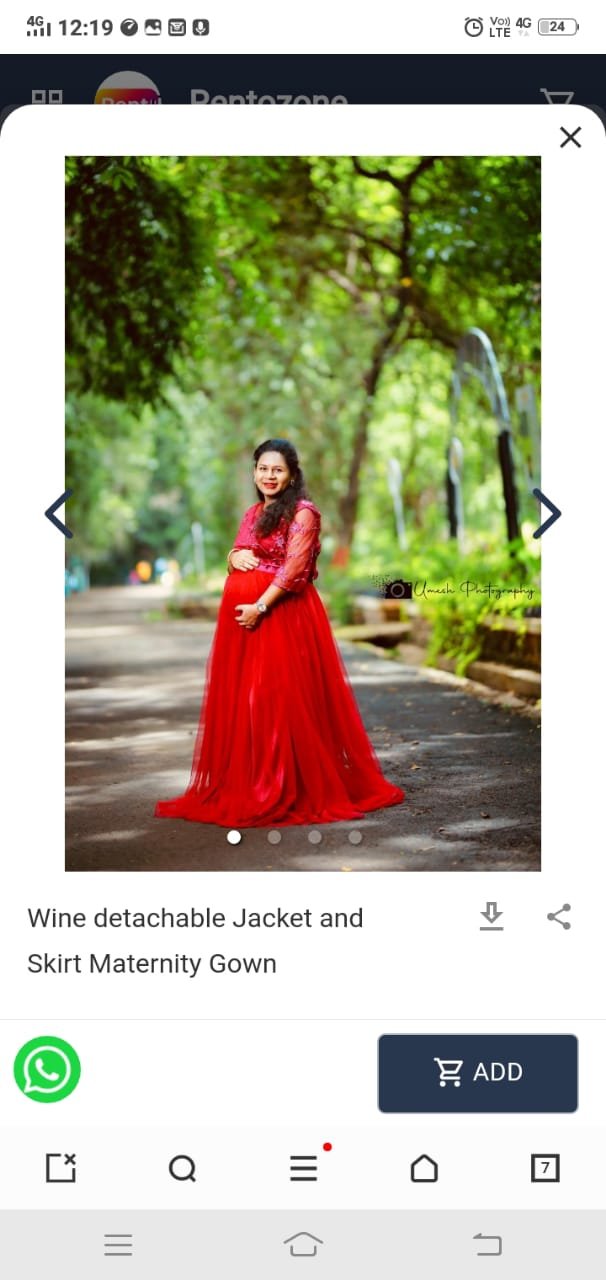The image size is (606, 1280).
Task: Show the previous gown photo
Action: click(x=59, y=514)
